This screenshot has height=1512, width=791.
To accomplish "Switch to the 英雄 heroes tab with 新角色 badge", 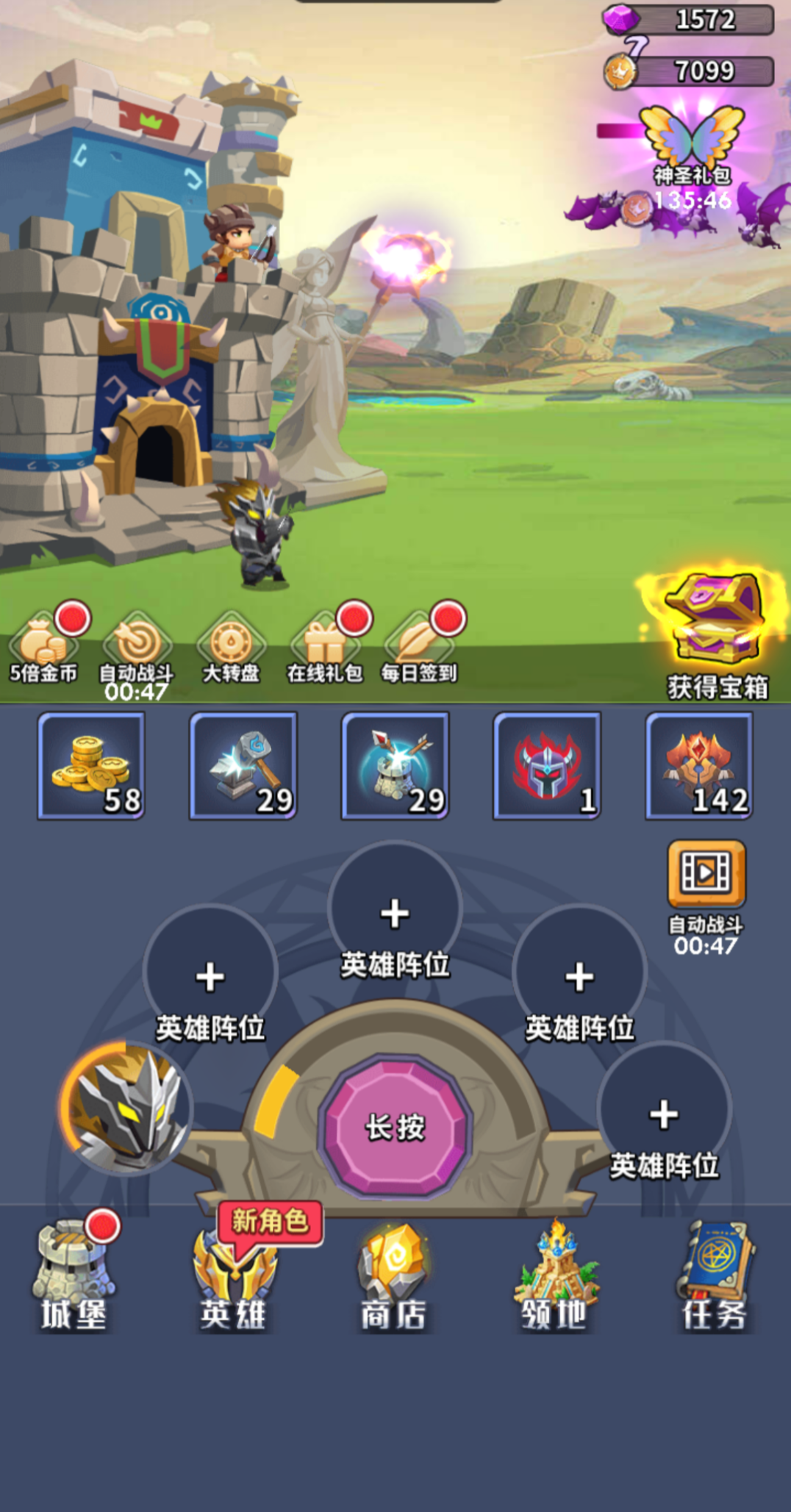I will (234, 1283).
